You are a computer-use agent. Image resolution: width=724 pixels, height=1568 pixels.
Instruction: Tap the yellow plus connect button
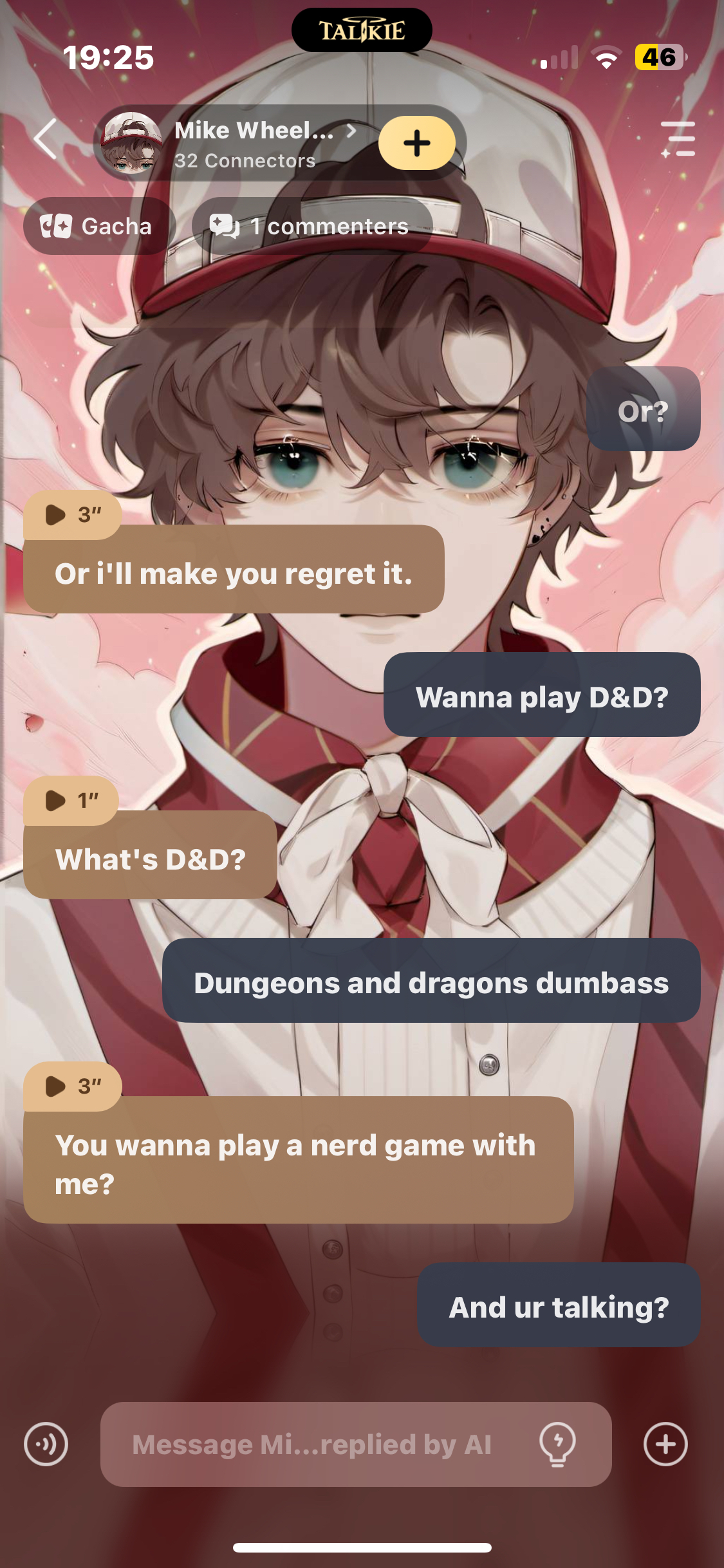tap(416, 143)
